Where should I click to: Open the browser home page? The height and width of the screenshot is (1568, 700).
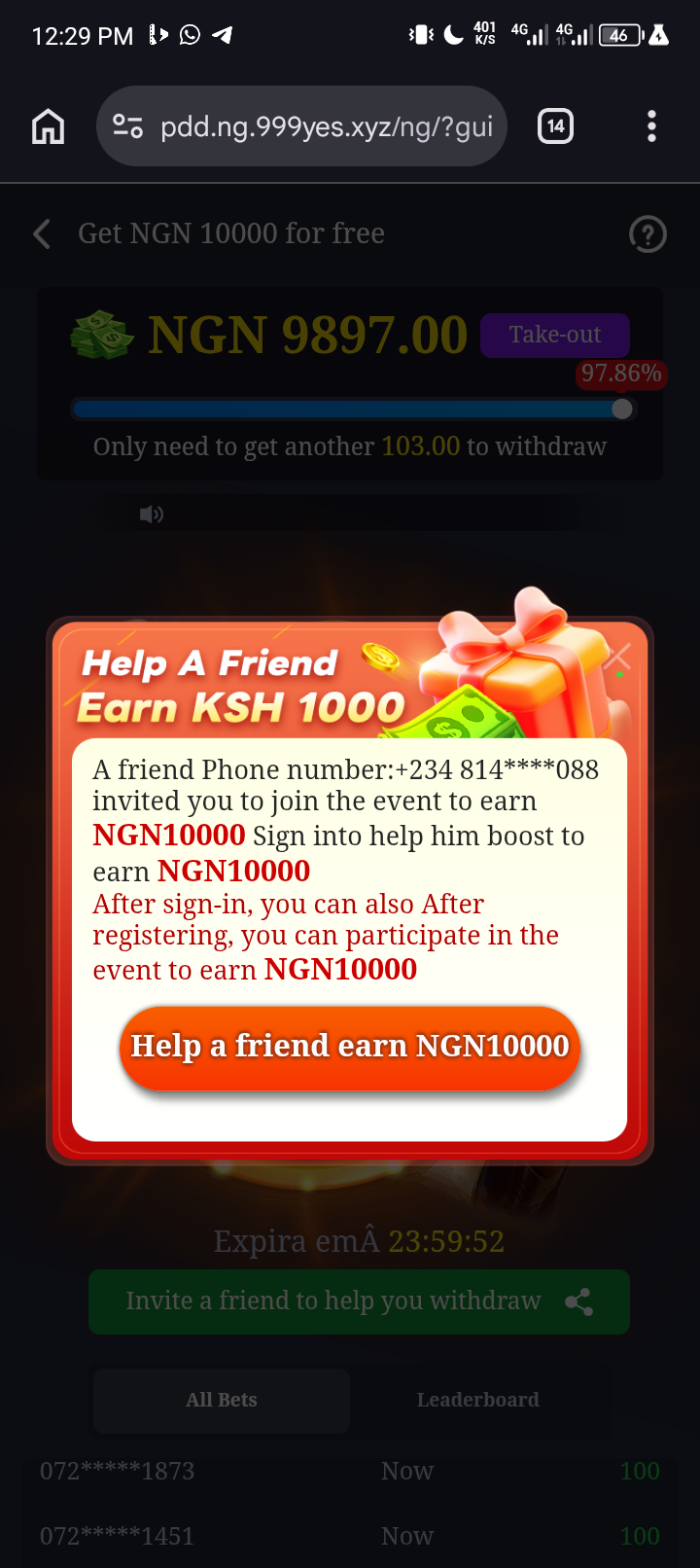click(x=48, y=126)
